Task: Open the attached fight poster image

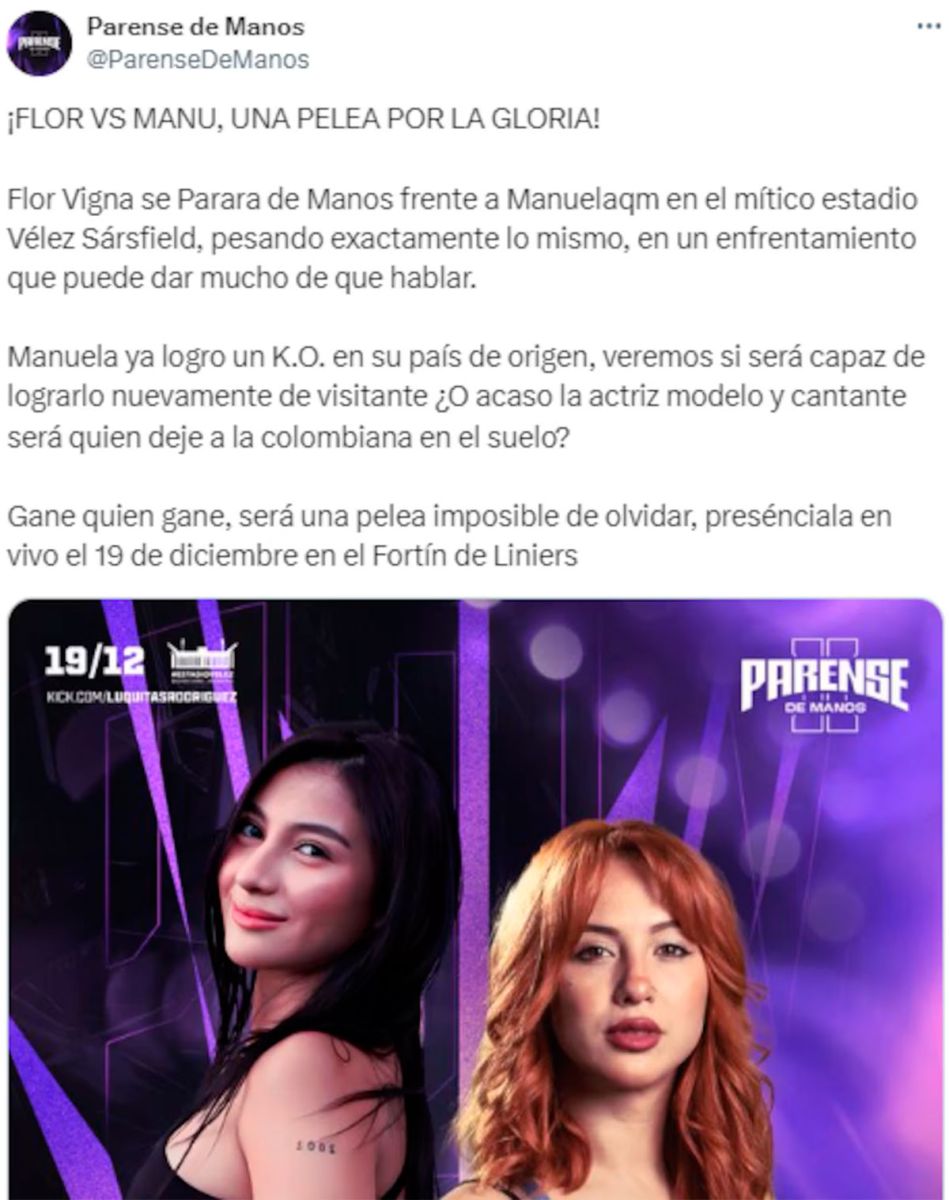Action: (x=475, y=900)
